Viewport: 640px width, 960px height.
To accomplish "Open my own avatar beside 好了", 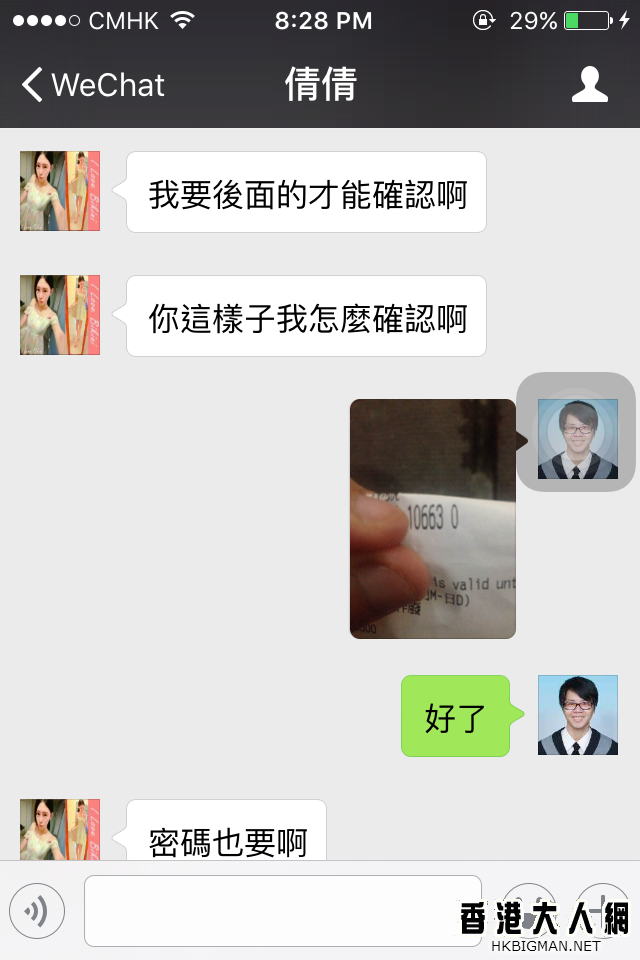I will click(x=577, y=715).
